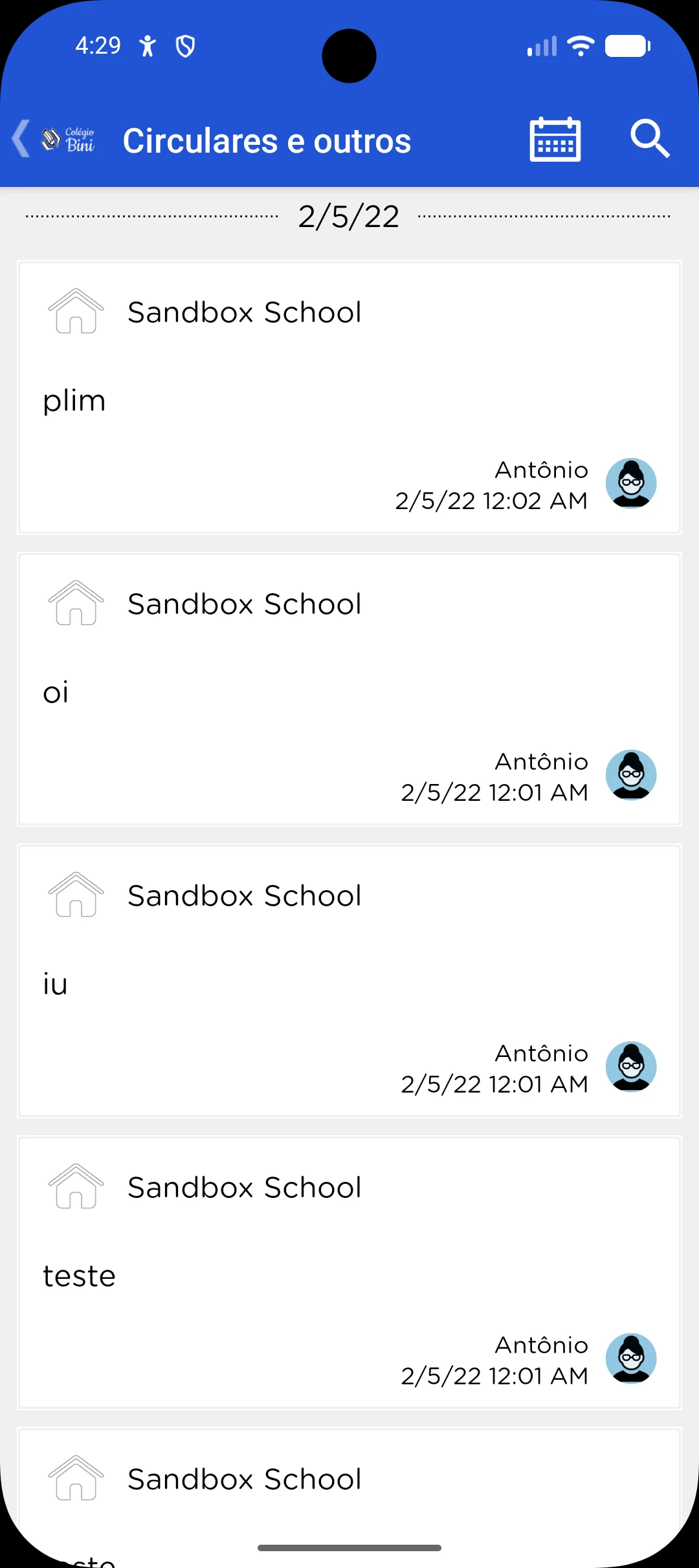This screenshot has width=699, height=1568.
Task: Open the 'oi' message card
Action: pos(349,690)
